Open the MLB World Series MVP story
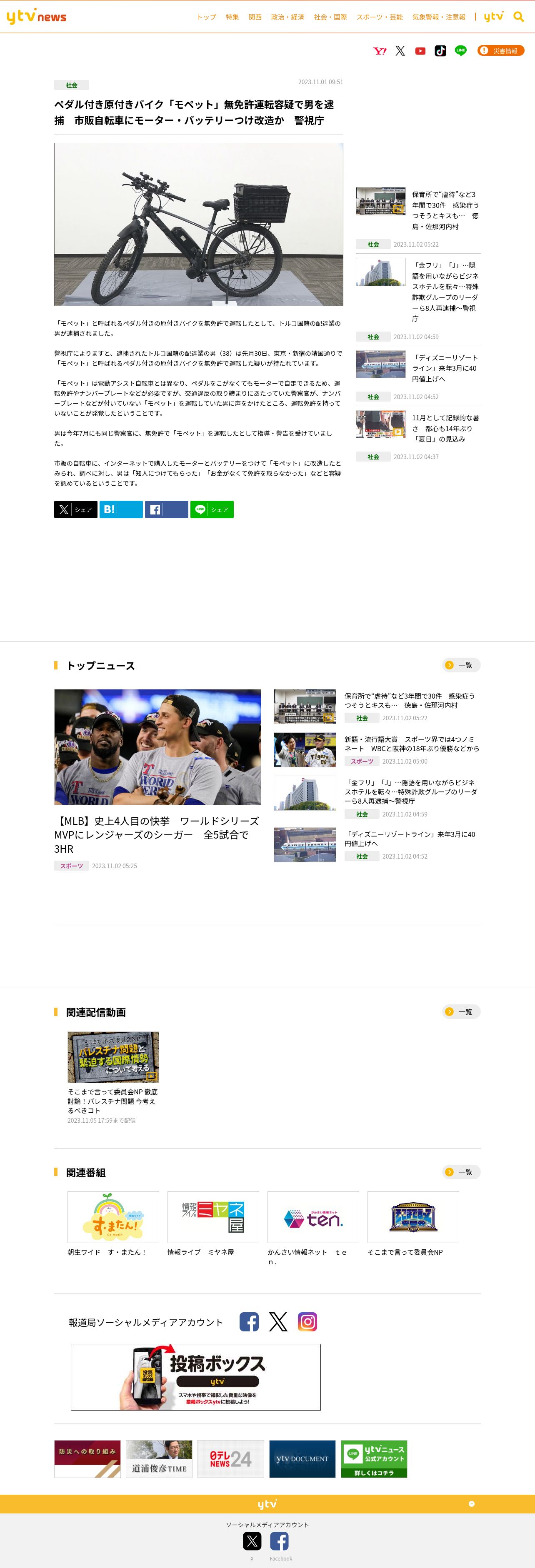This screenshot has height=1568, width=535. click(x=157, y=834)
